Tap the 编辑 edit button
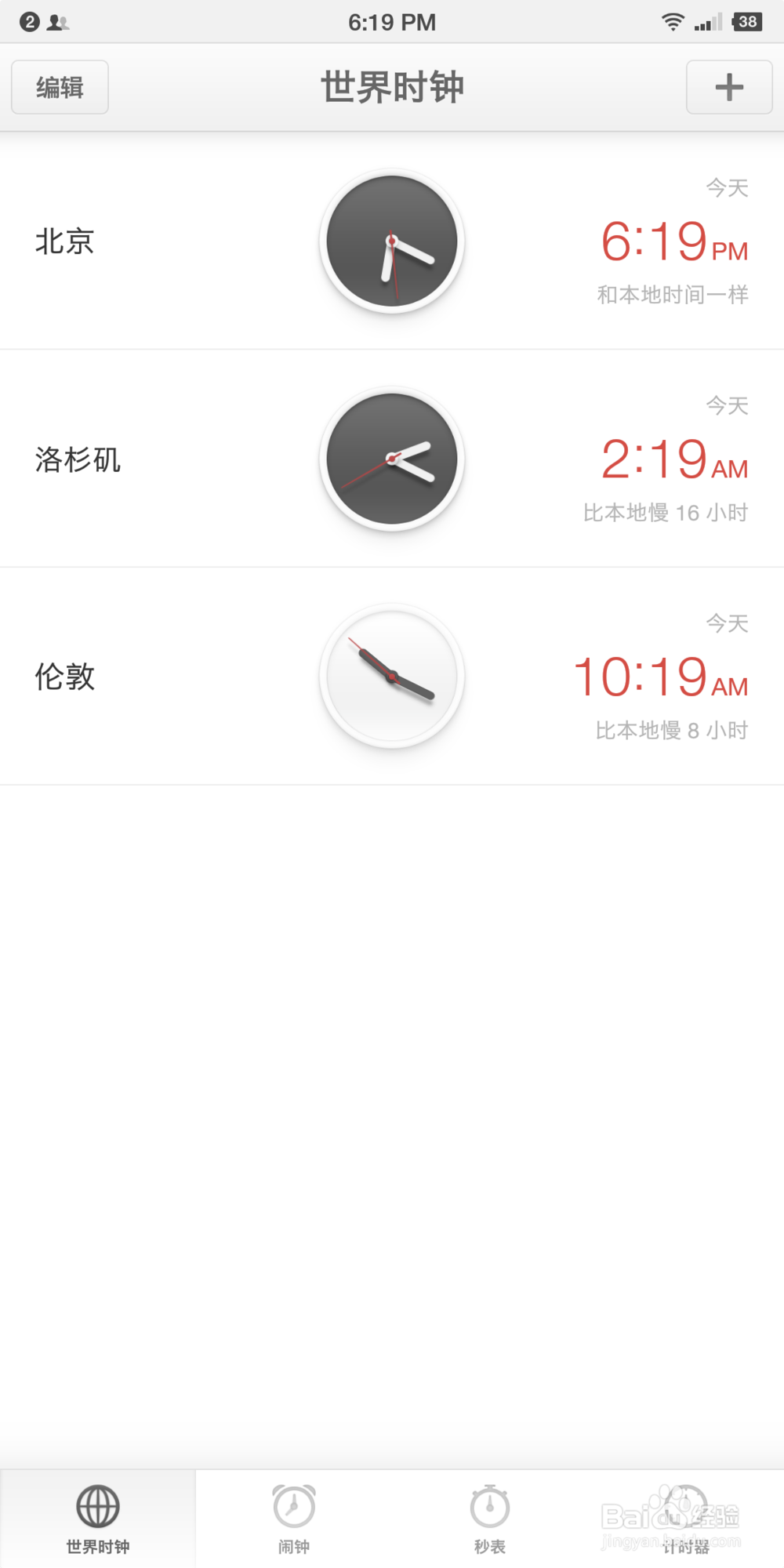The image size is (784, 1568). [60, 87]
